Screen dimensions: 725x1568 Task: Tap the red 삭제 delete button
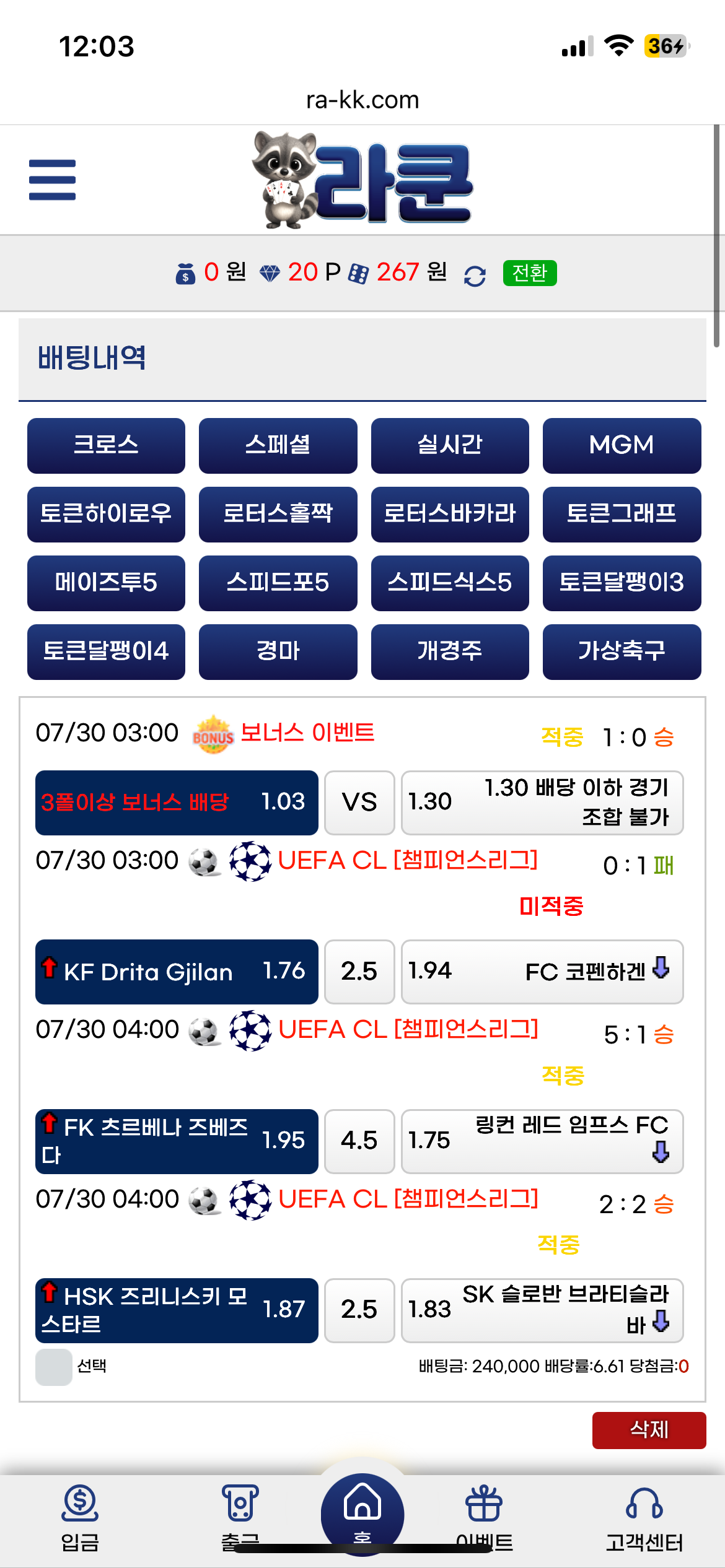coord(649,1430)
